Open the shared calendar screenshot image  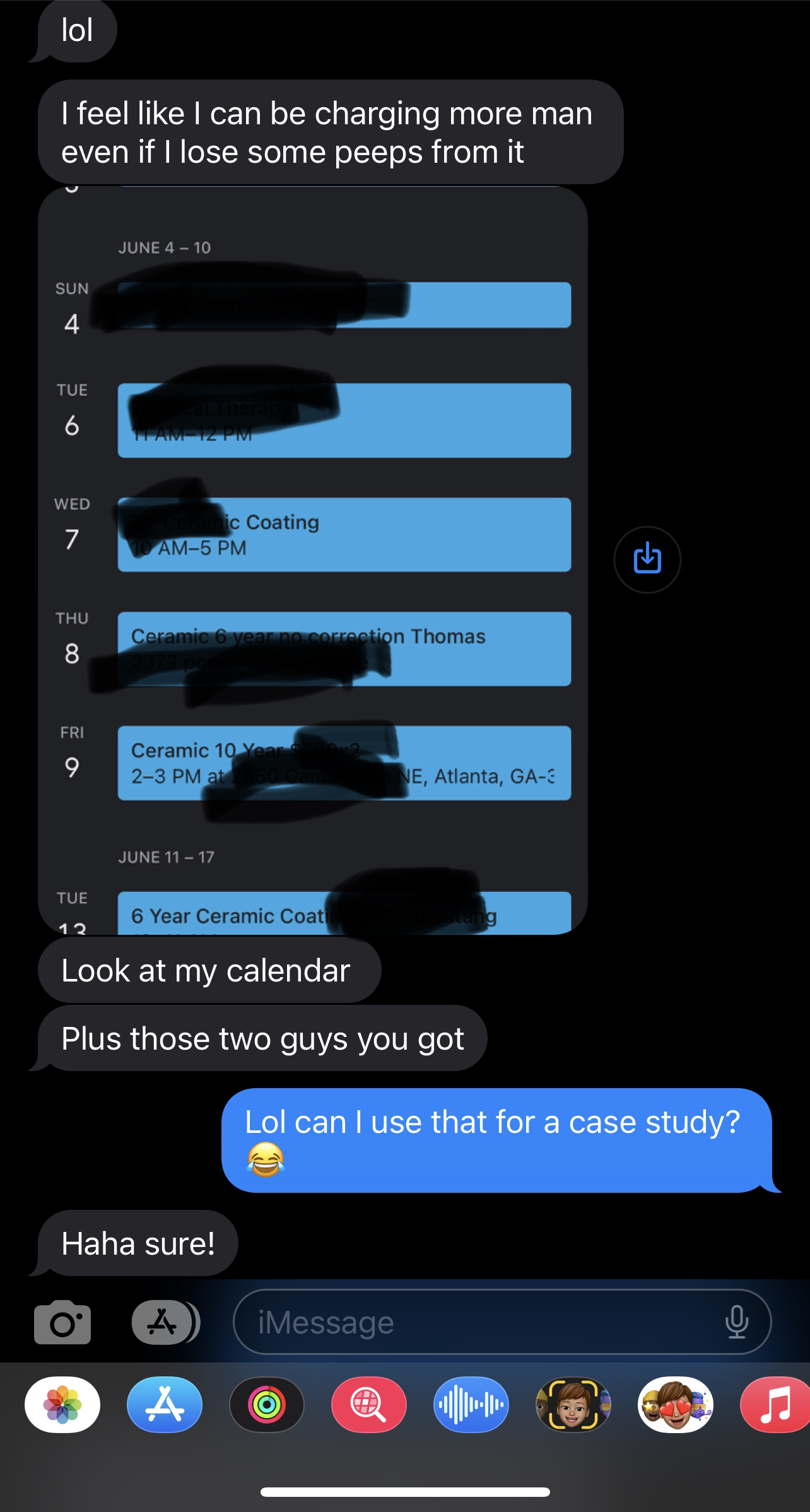(313, 560)
